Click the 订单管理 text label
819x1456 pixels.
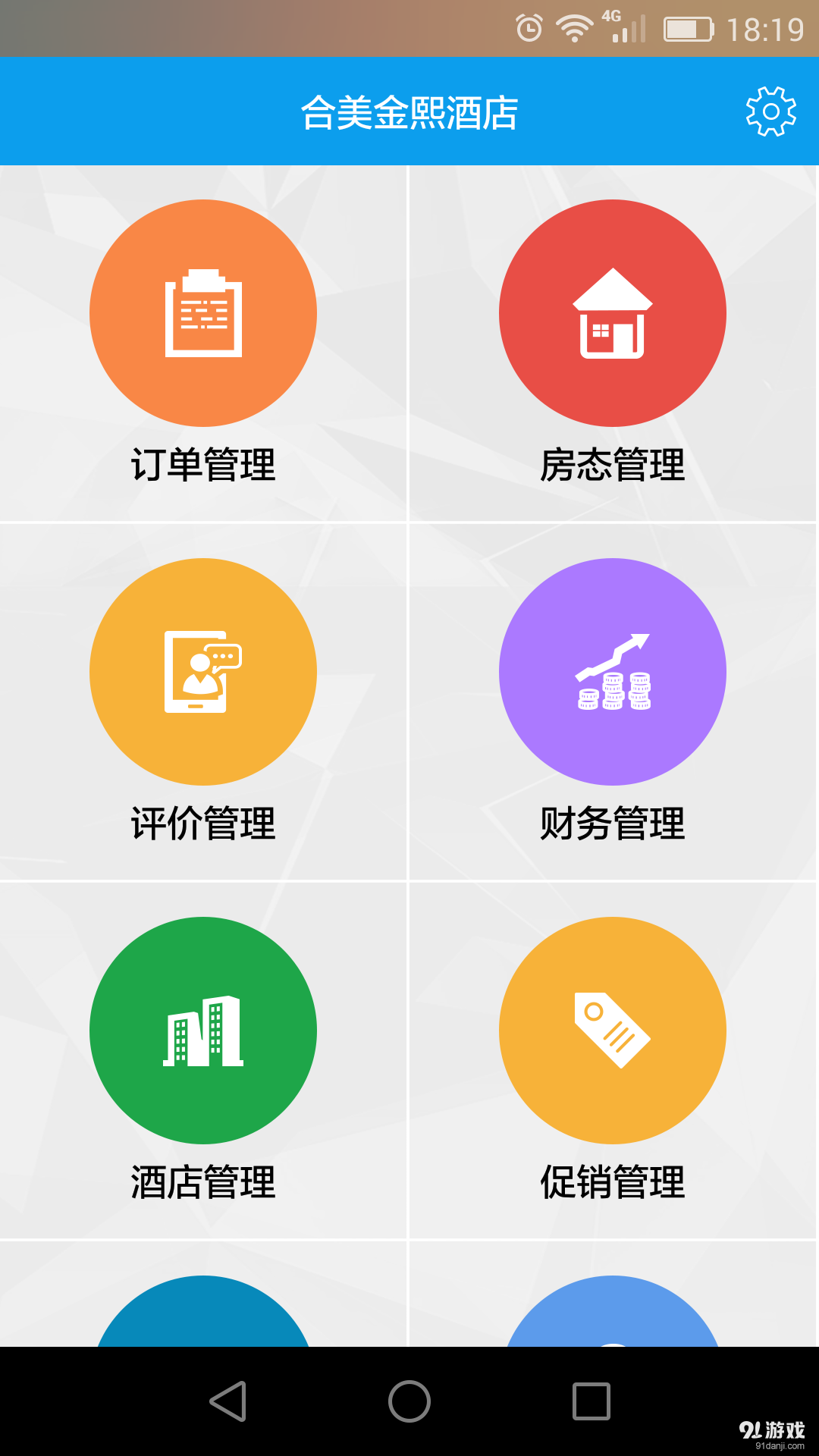[203, 466]
